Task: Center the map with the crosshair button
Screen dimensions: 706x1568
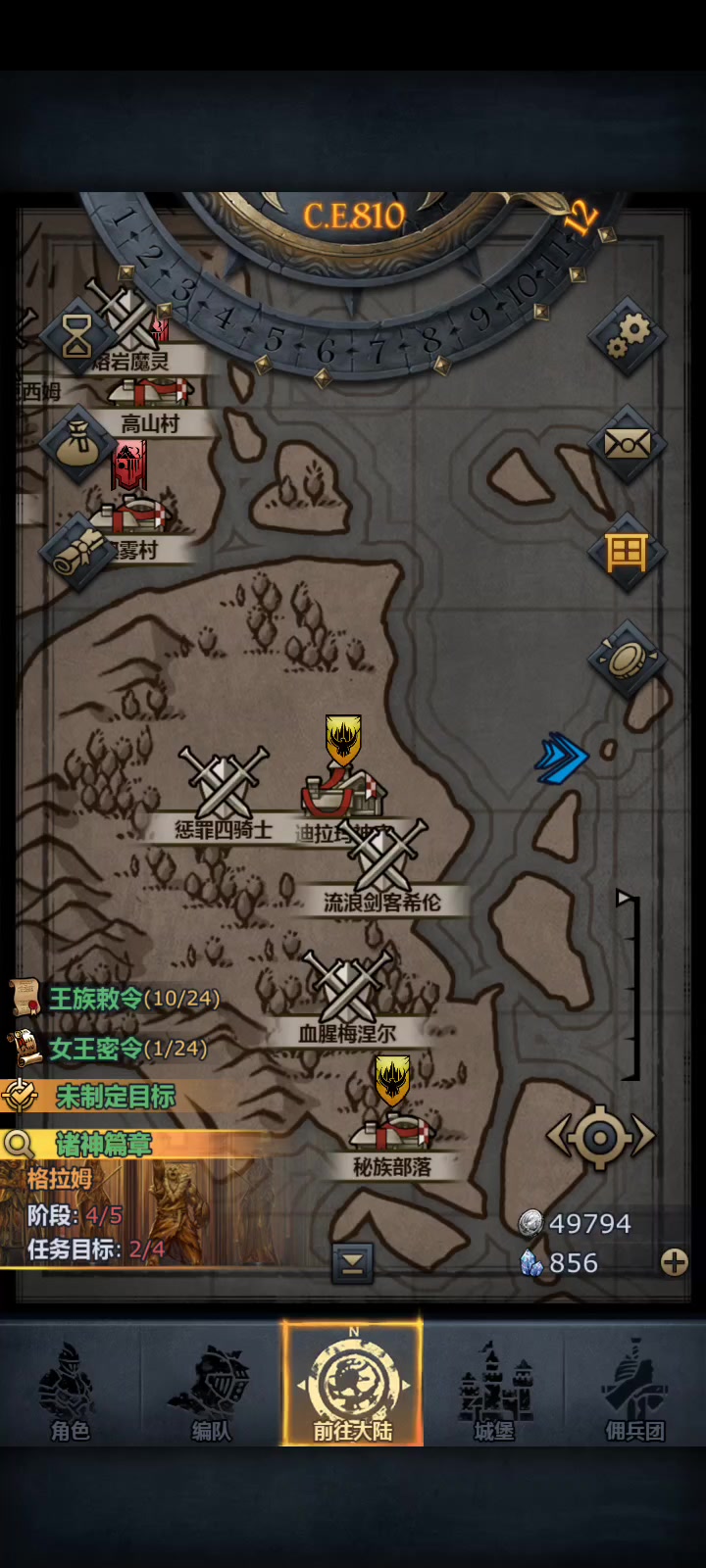Action: (x=600, y=1137)
